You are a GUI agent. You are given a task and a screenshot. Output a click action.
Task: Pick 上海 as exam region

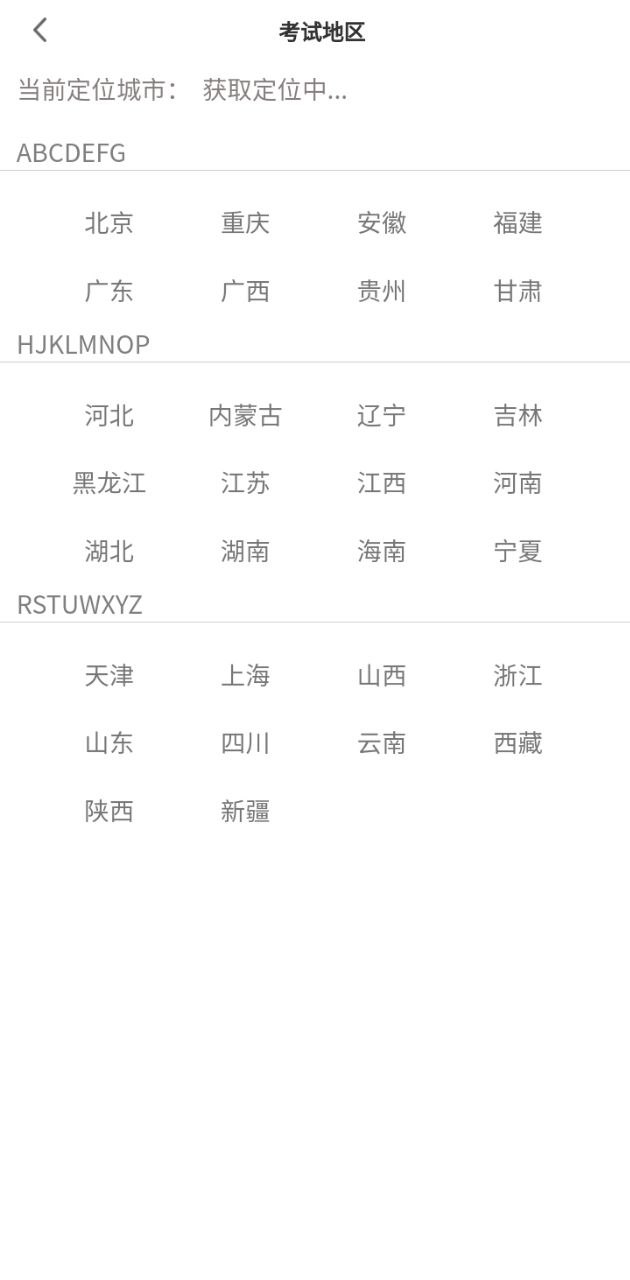(245, 675)
